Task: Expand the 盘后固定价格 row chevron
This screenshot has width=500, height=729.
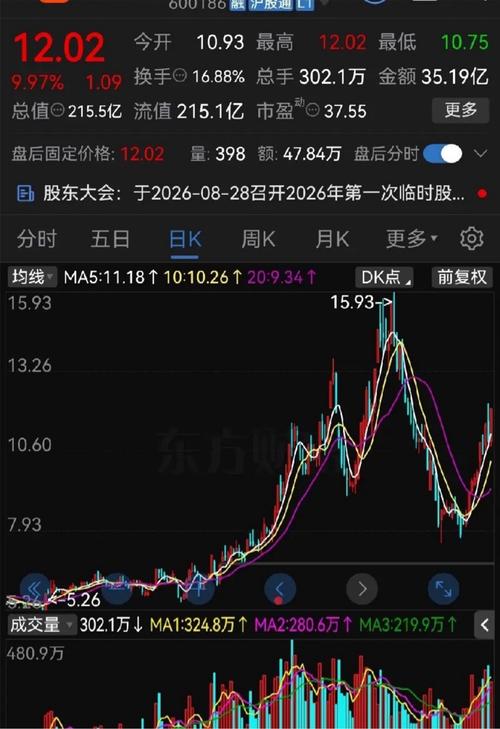Action: point(480,153)
